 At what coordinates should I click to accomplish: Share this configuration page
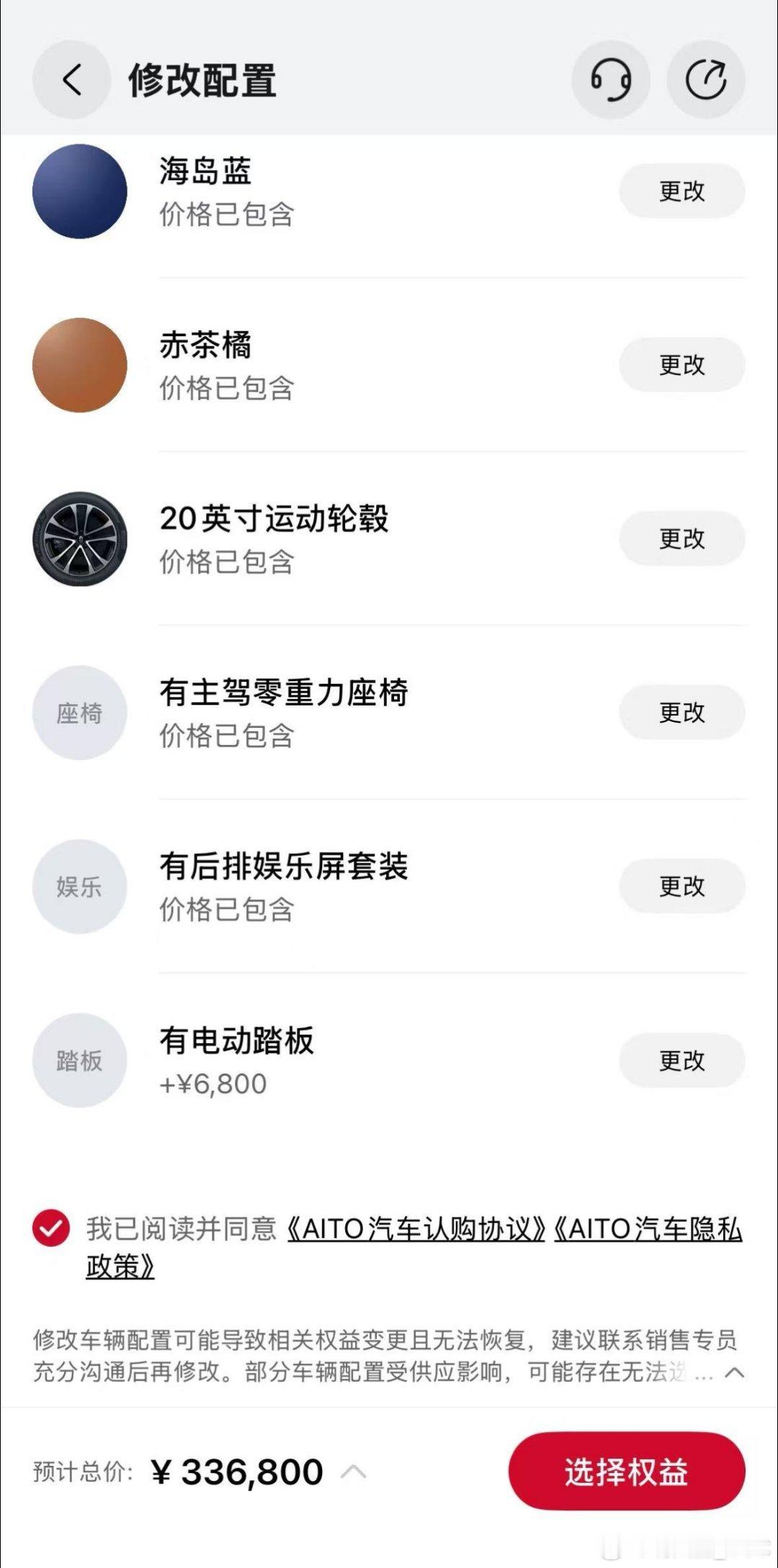pos(706,80)
